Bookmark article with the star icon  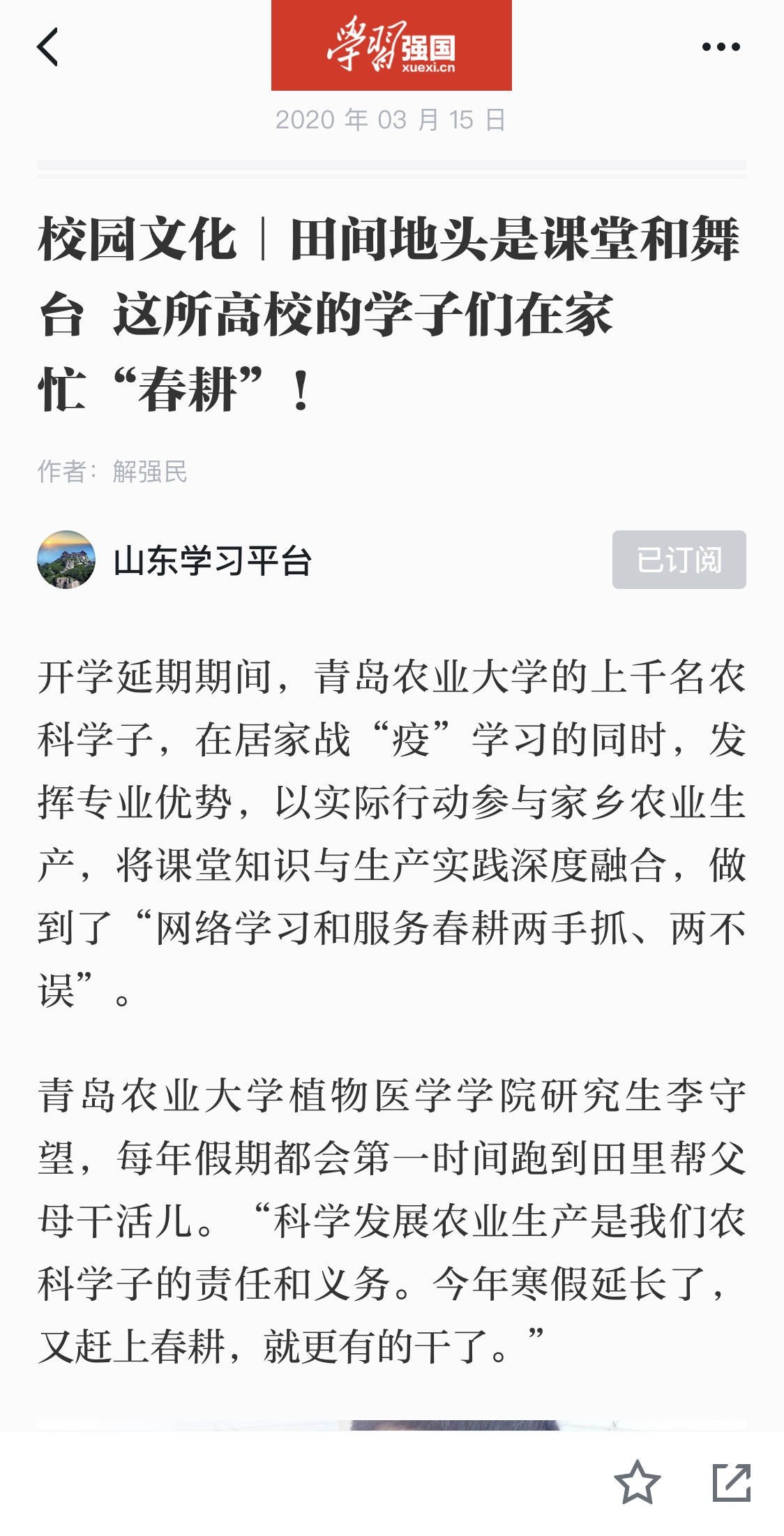[637, 1482]
